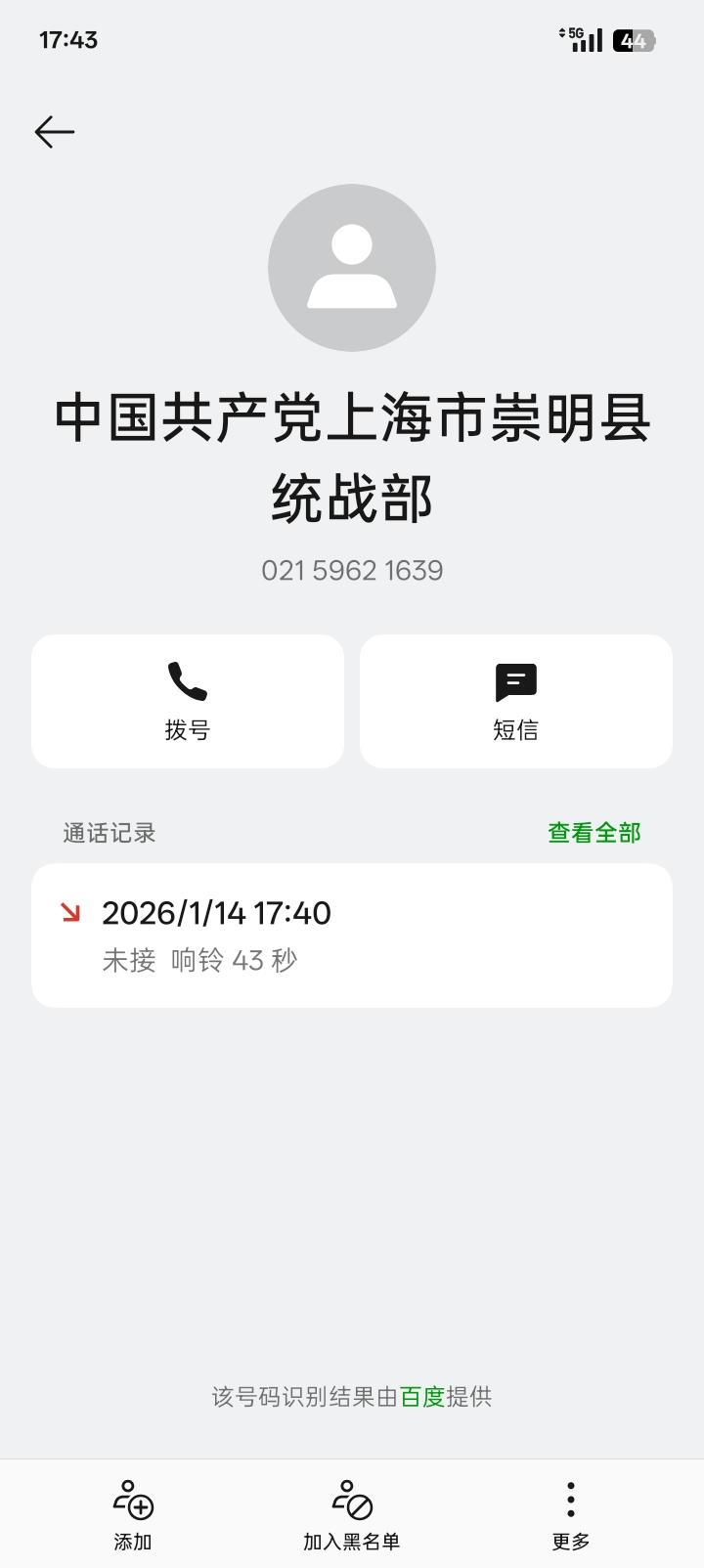
Task: Open 查看全部 call records
Action: coord(594,833)
